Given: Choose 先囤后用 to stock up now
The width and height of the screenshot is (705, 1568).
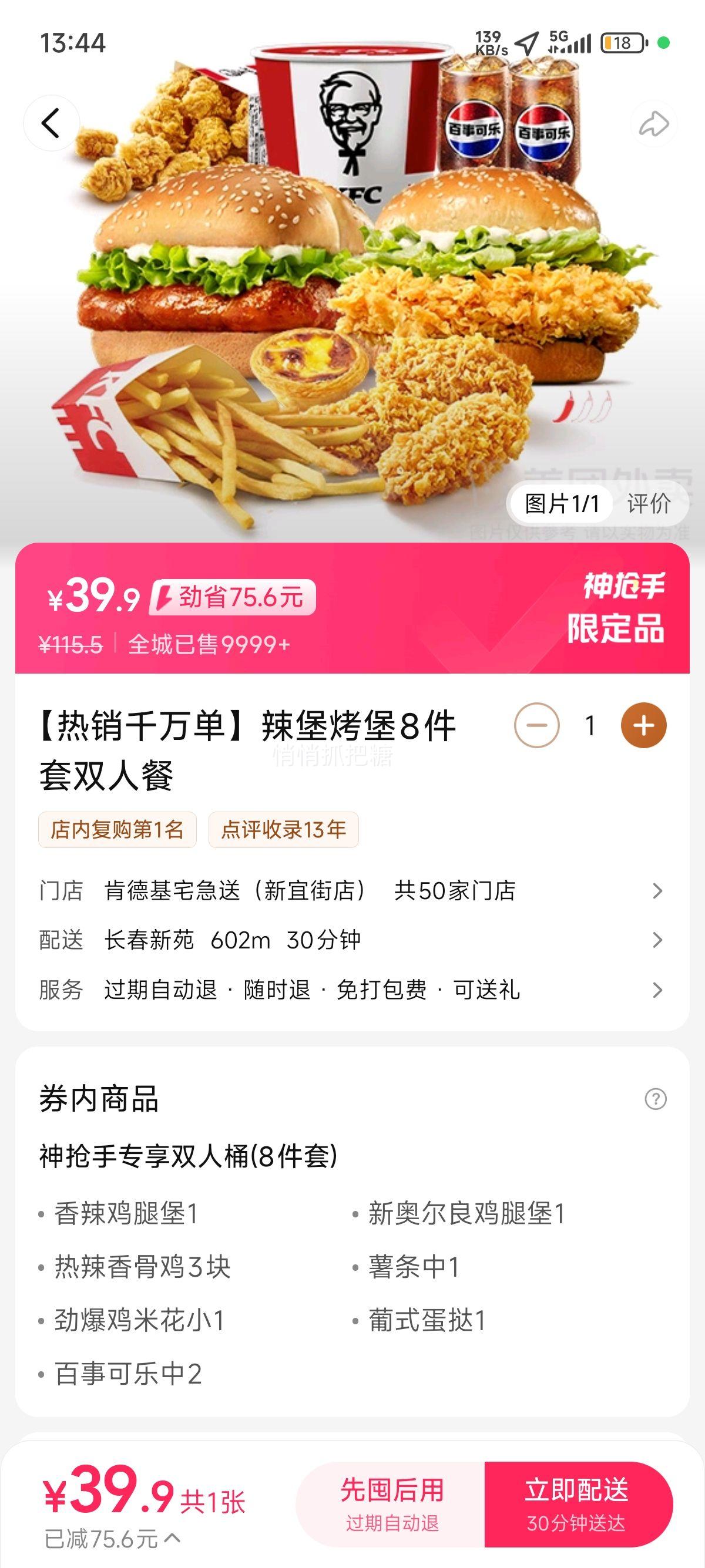Looking at the screenshot, I should click(x=391, y=1504).
